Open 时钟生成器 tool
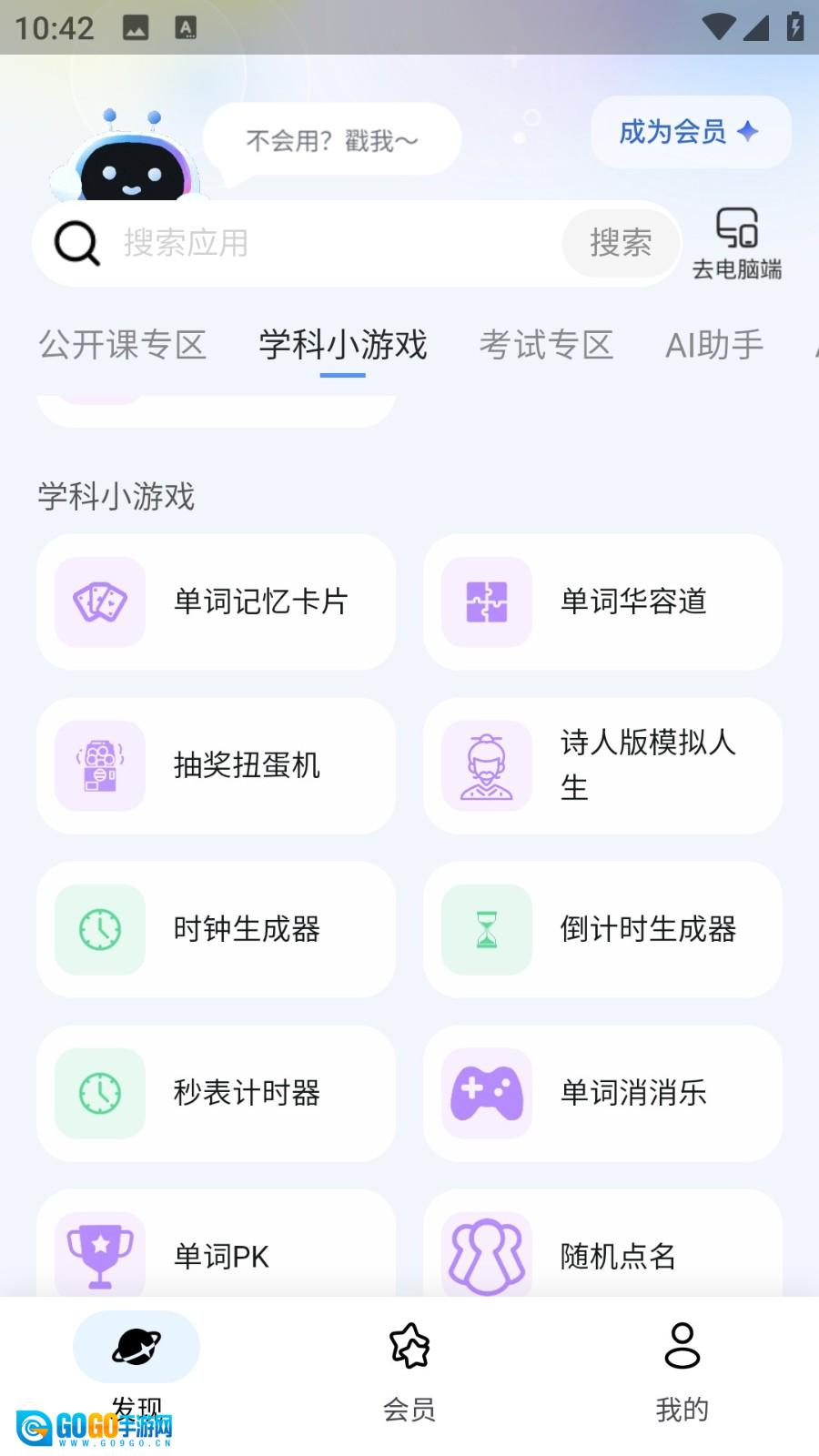Screen dimensions: 819x1456 point(216,929)
